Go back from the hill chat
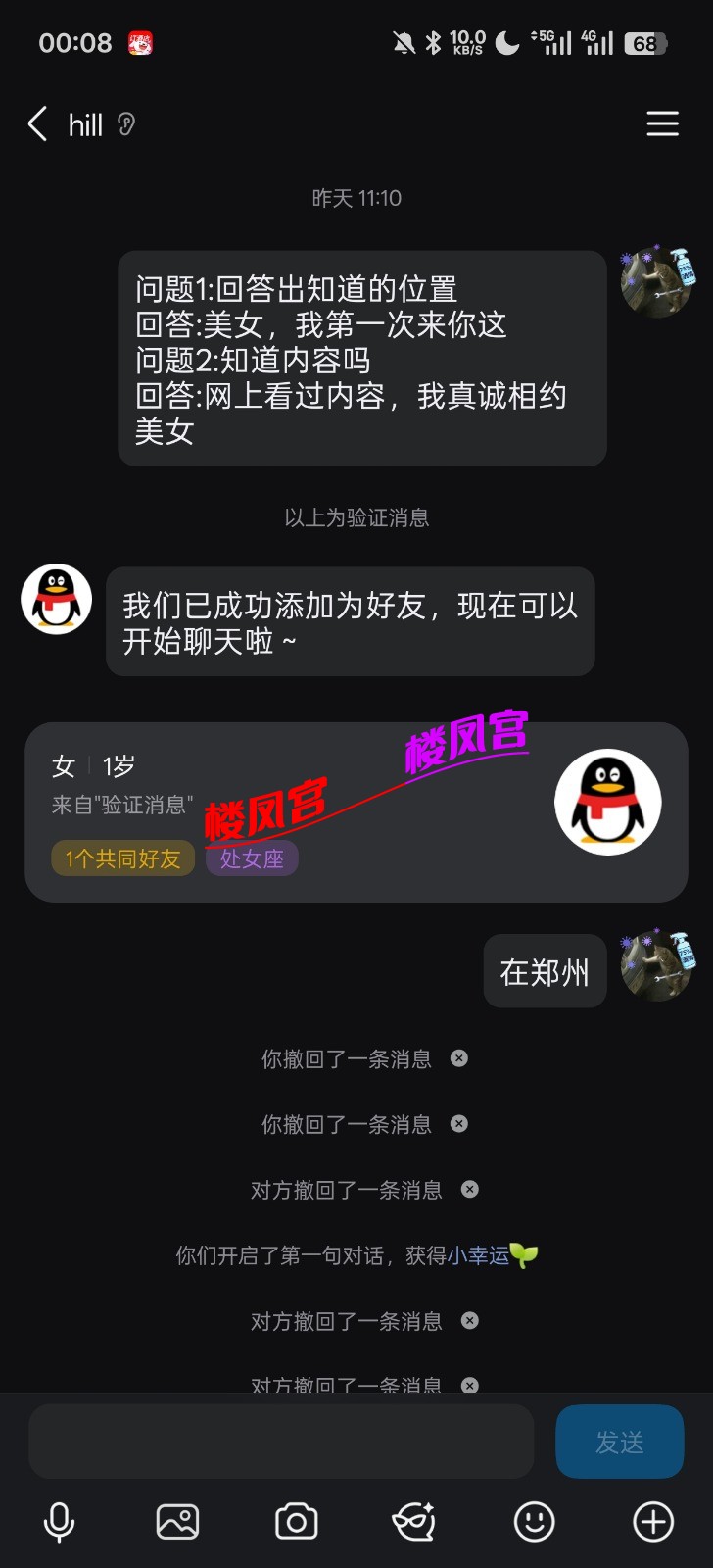 37,124
